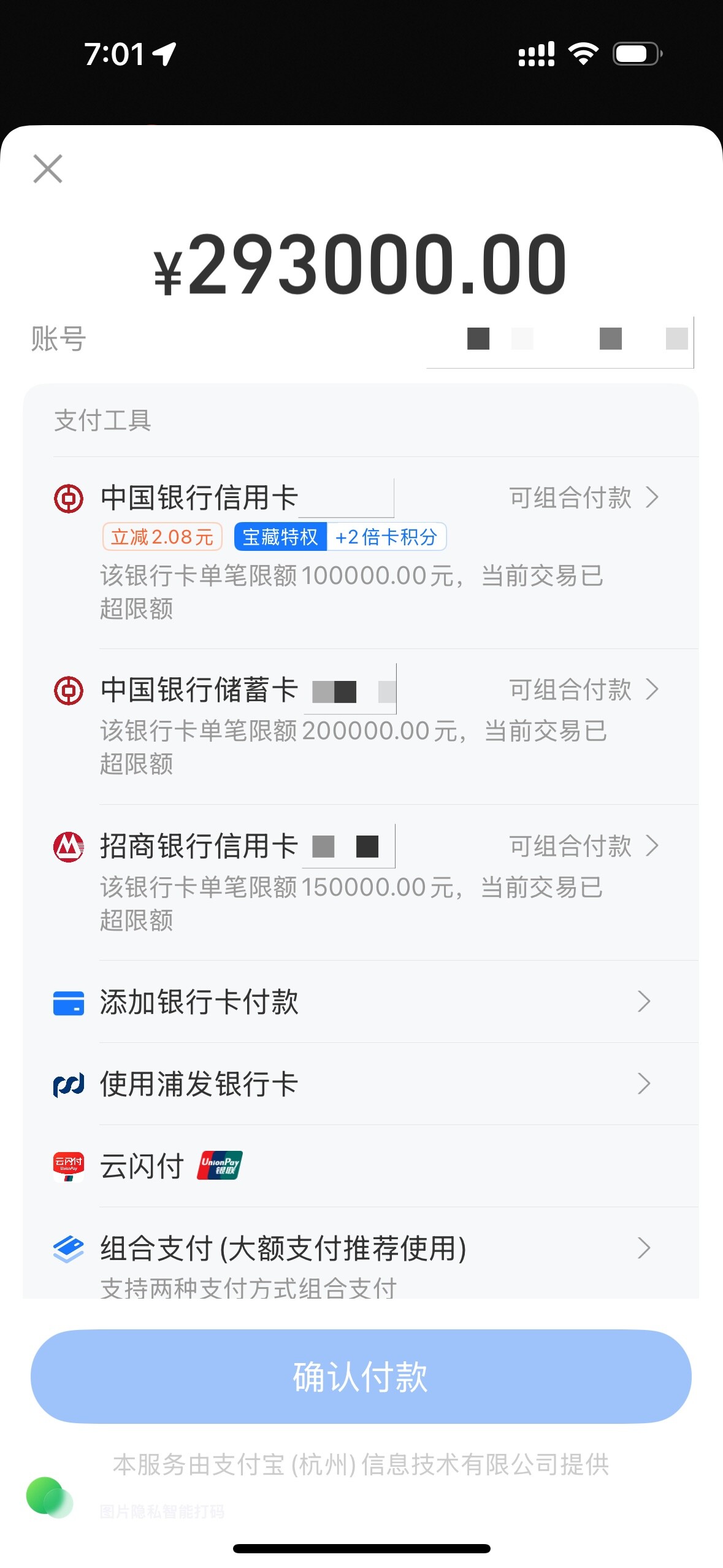
Task: Open 组合支付 option
Action: coord(283,1249)
